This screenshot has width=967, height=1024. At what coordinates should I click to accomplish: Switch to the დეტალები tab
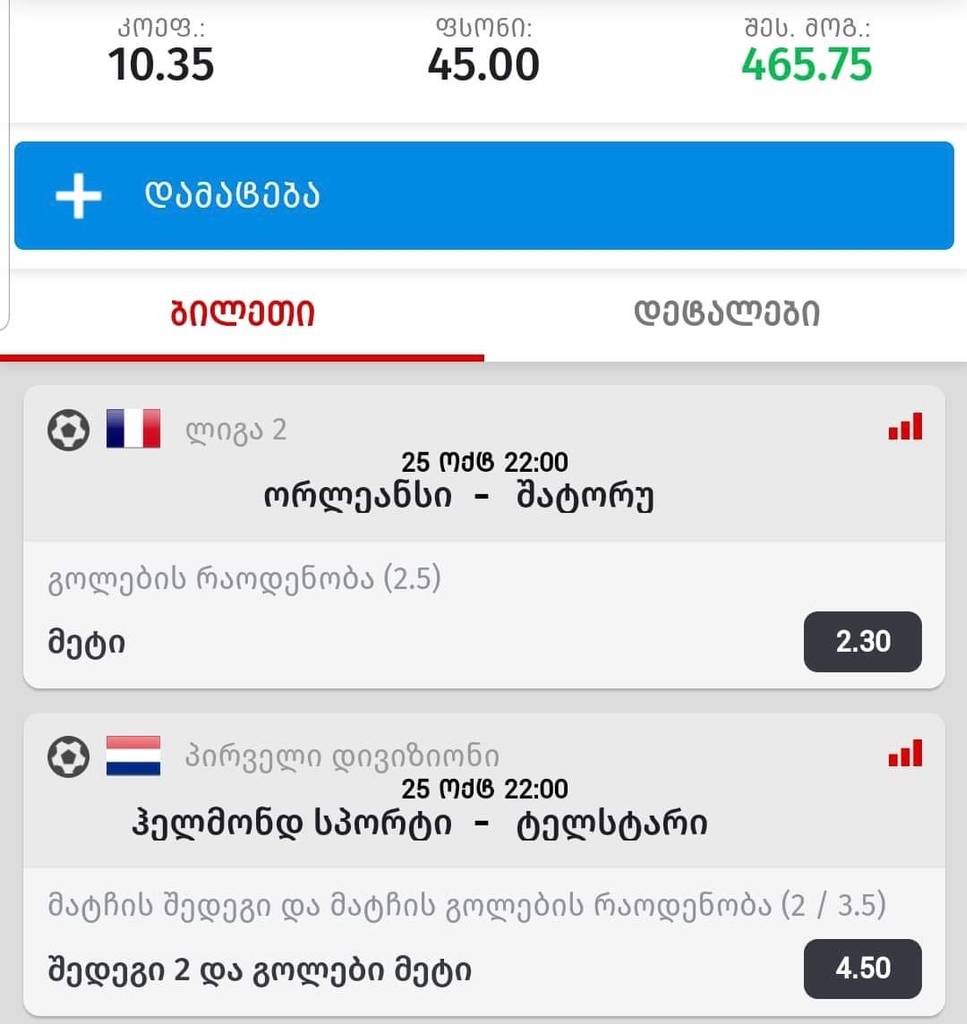726,313
